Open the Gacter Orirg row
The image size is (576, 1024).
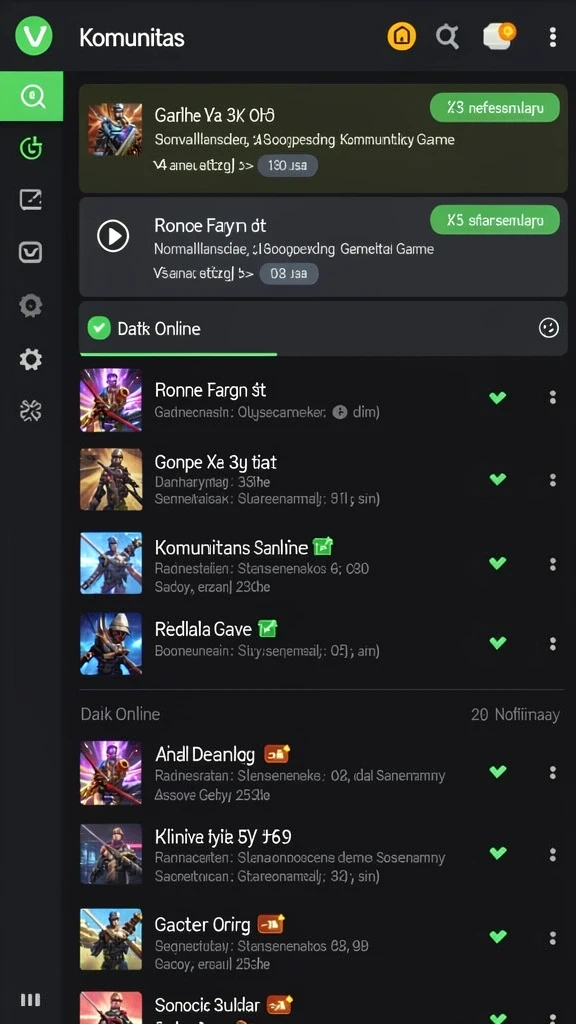(321, 939)
